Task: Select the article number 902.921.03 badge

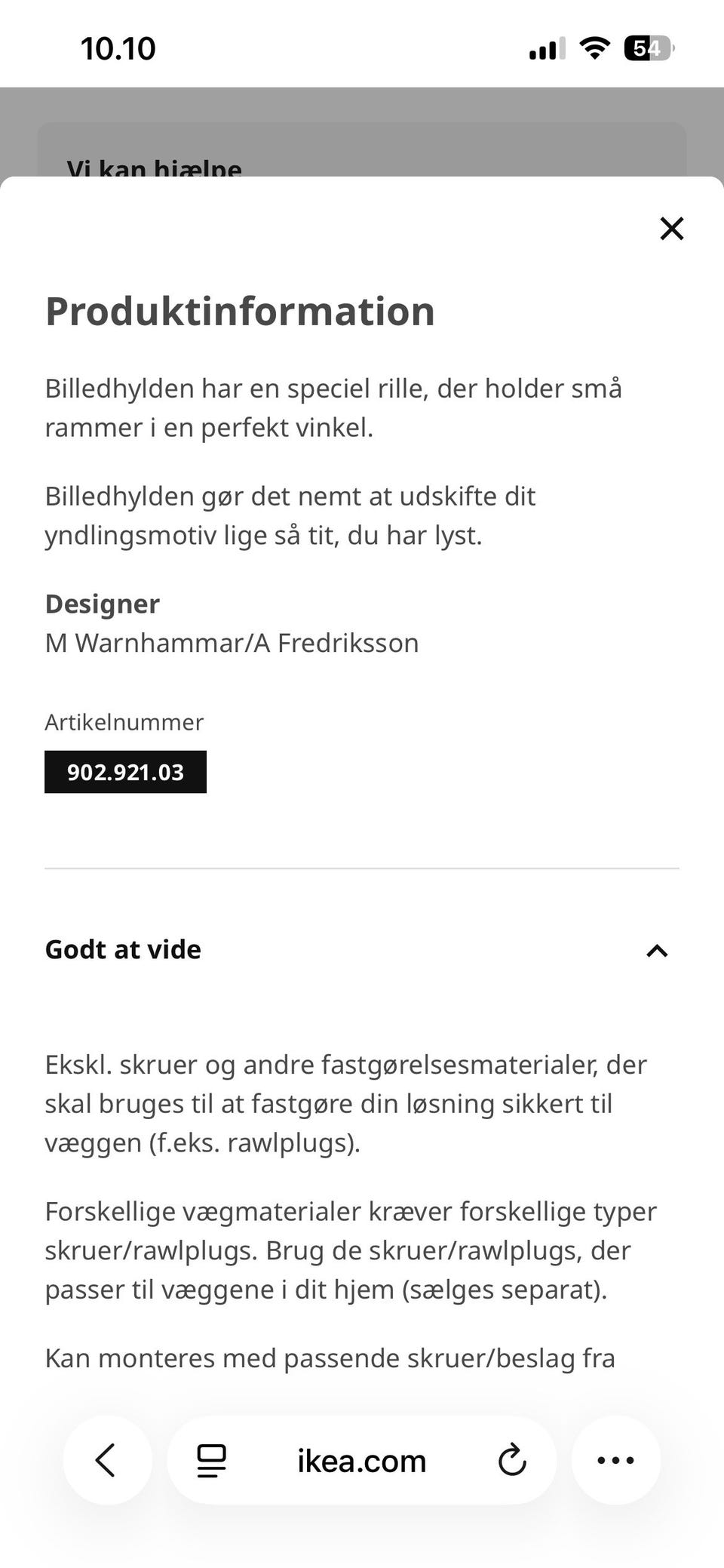Action: point(125,772)
